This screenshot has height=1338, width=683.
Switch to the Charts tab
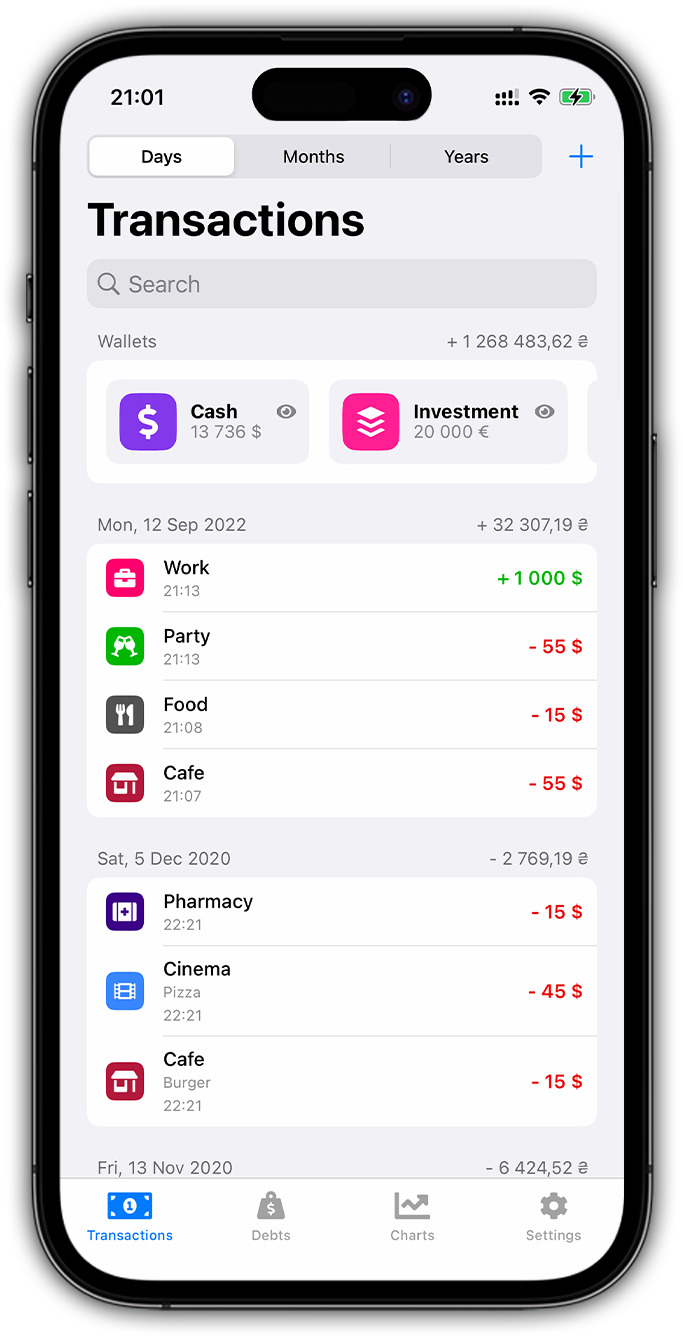tap(412, 1216)
